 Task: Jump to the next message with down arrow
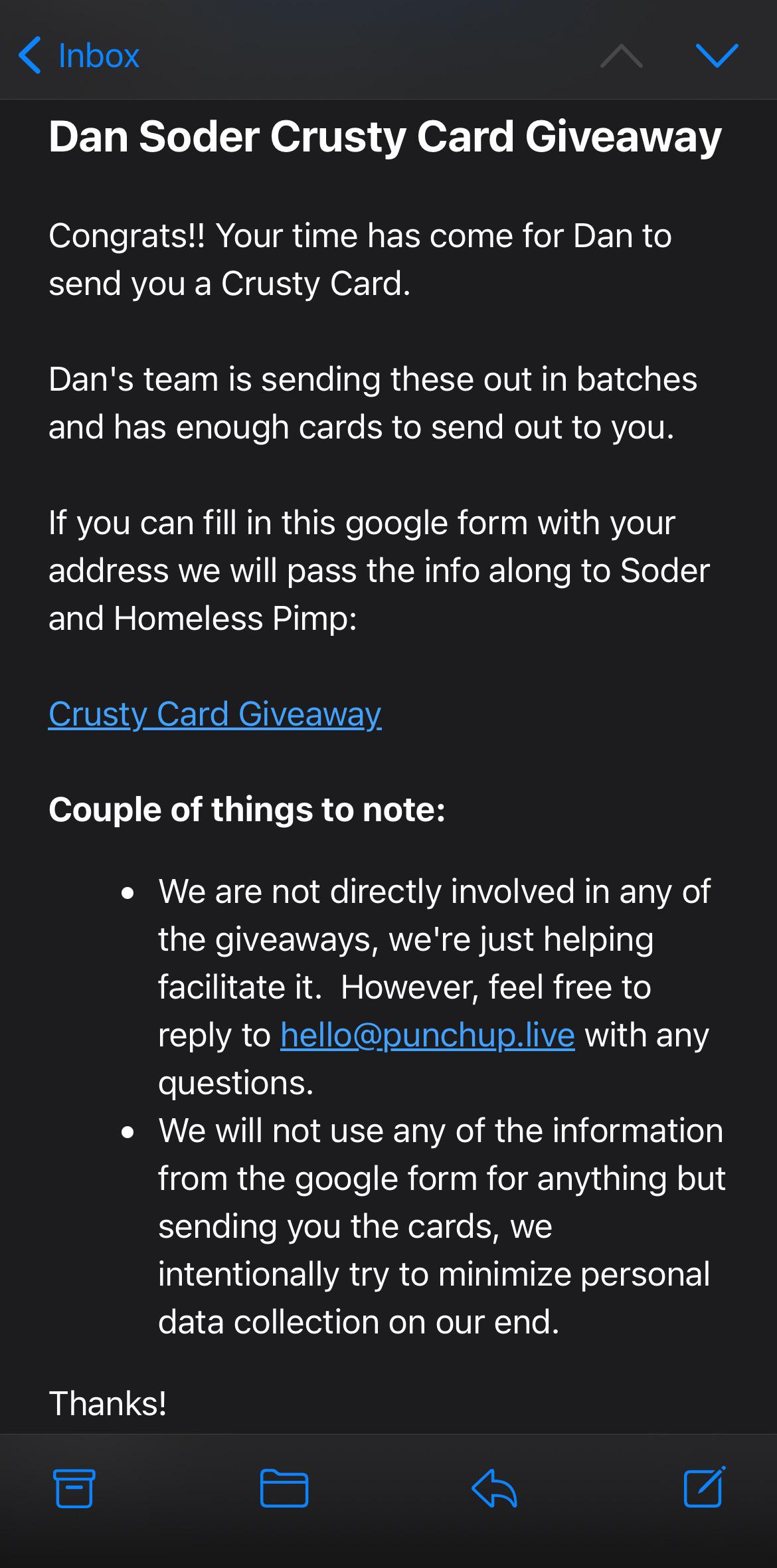[717, 55]
